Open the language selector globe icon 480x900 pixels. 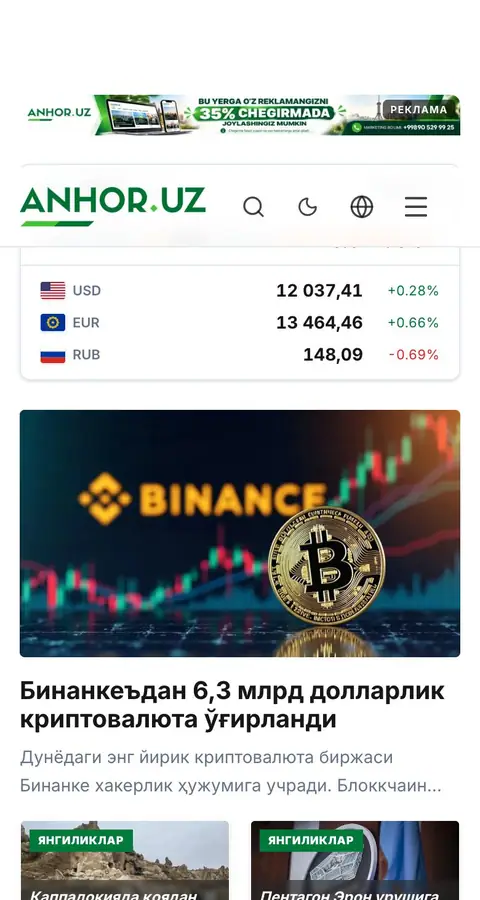(362, 207)
